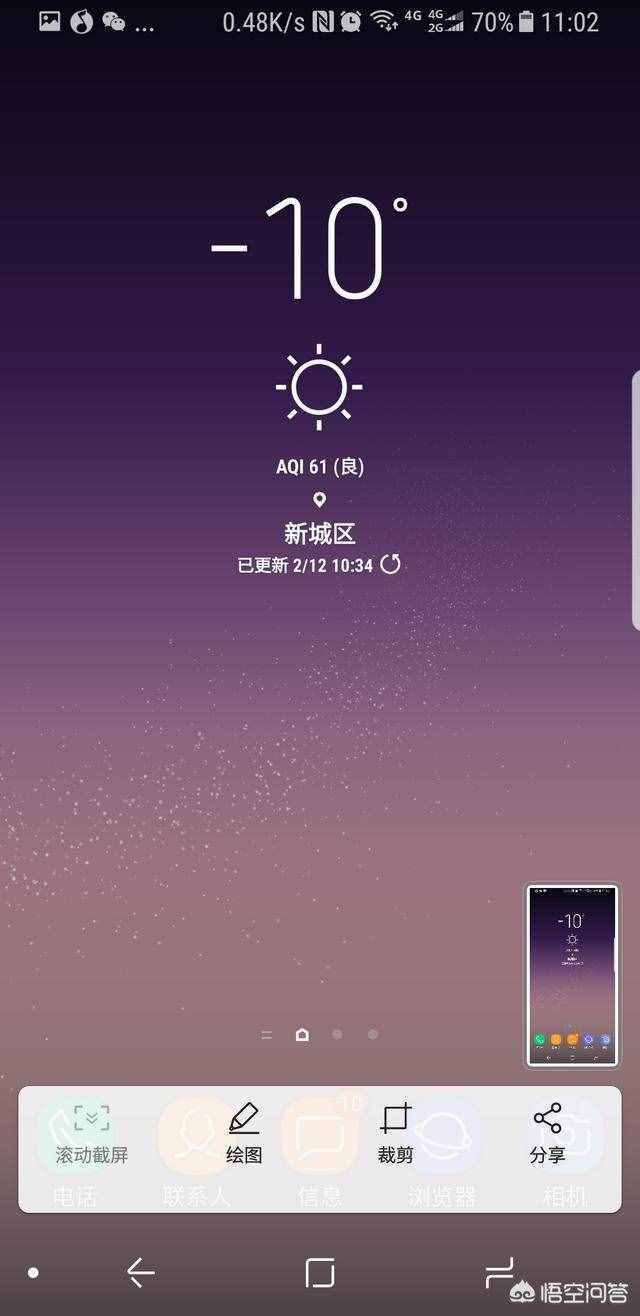Open the screenshot preview thumbnail

pos(572,975)
